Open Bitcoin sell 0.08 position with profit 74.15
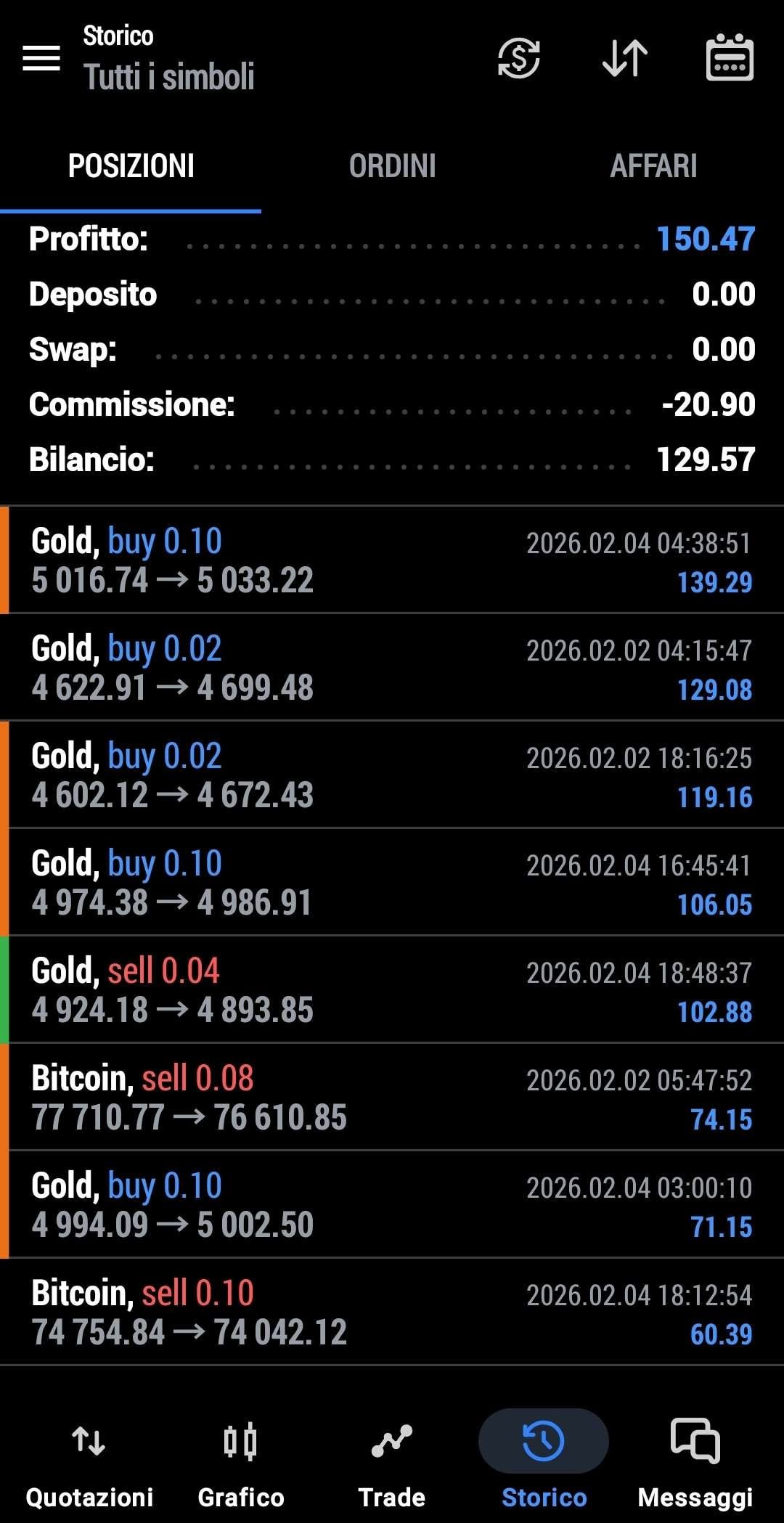This screenshot has height=1523, width=784. coord(392,1098)
